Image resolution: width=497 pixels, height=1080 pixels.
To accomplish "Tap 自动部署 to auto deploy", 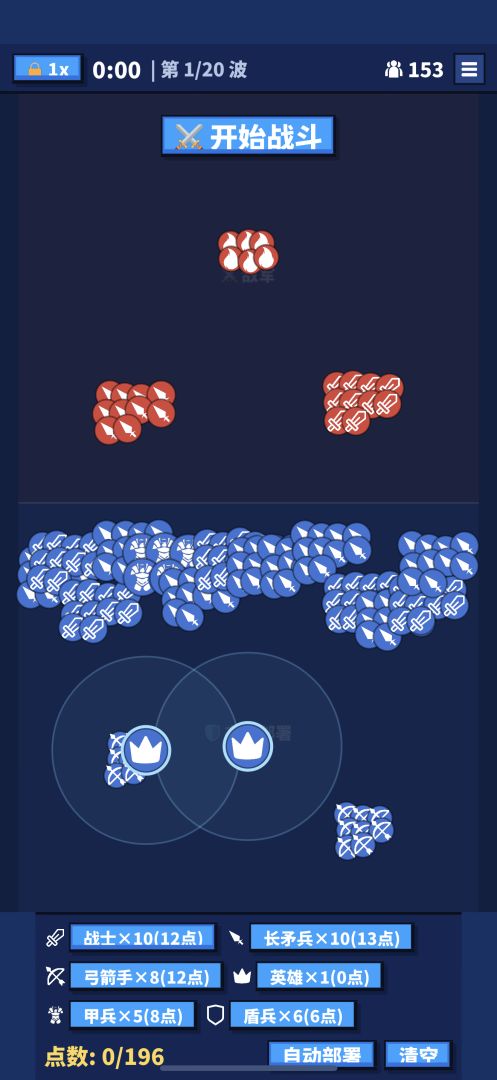I will (x=321, y=1055).
